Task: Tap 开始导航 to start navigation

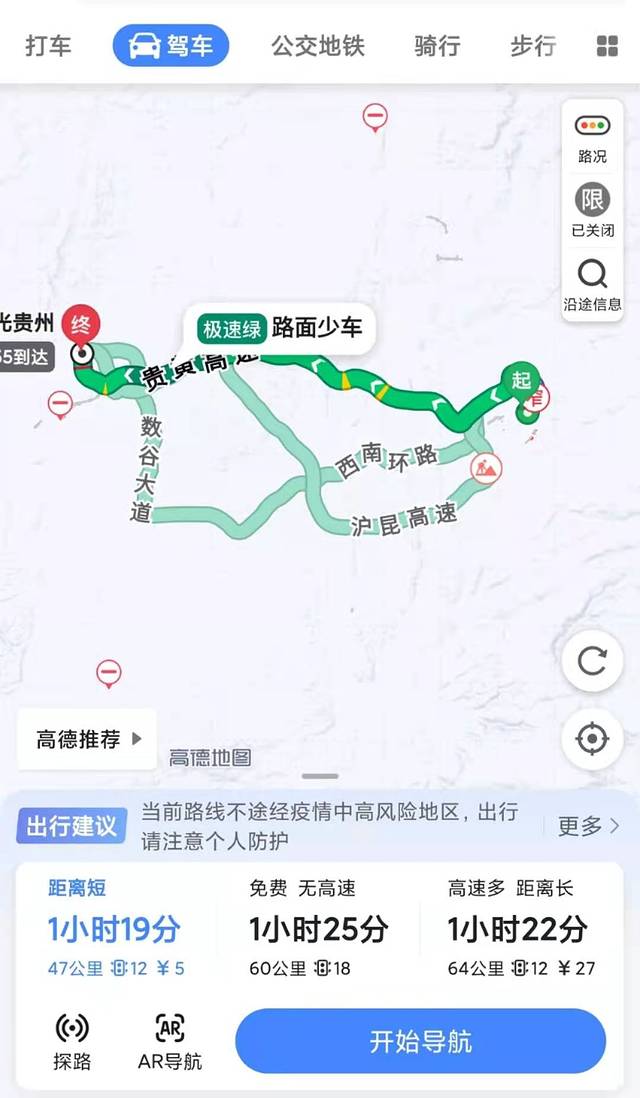Action: click(x=420, y=1041)
